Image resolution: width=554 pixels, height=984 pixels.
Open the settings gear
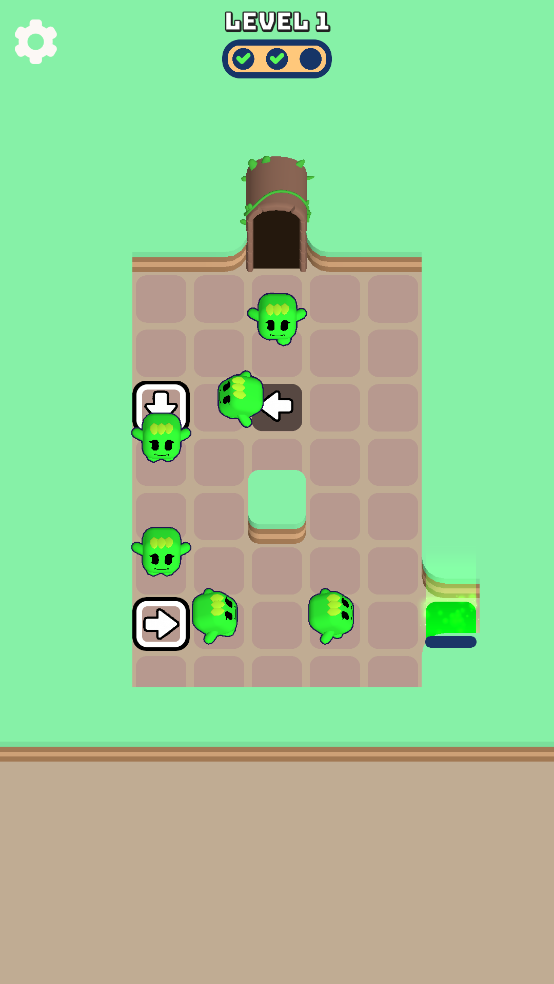coord(36,41)
